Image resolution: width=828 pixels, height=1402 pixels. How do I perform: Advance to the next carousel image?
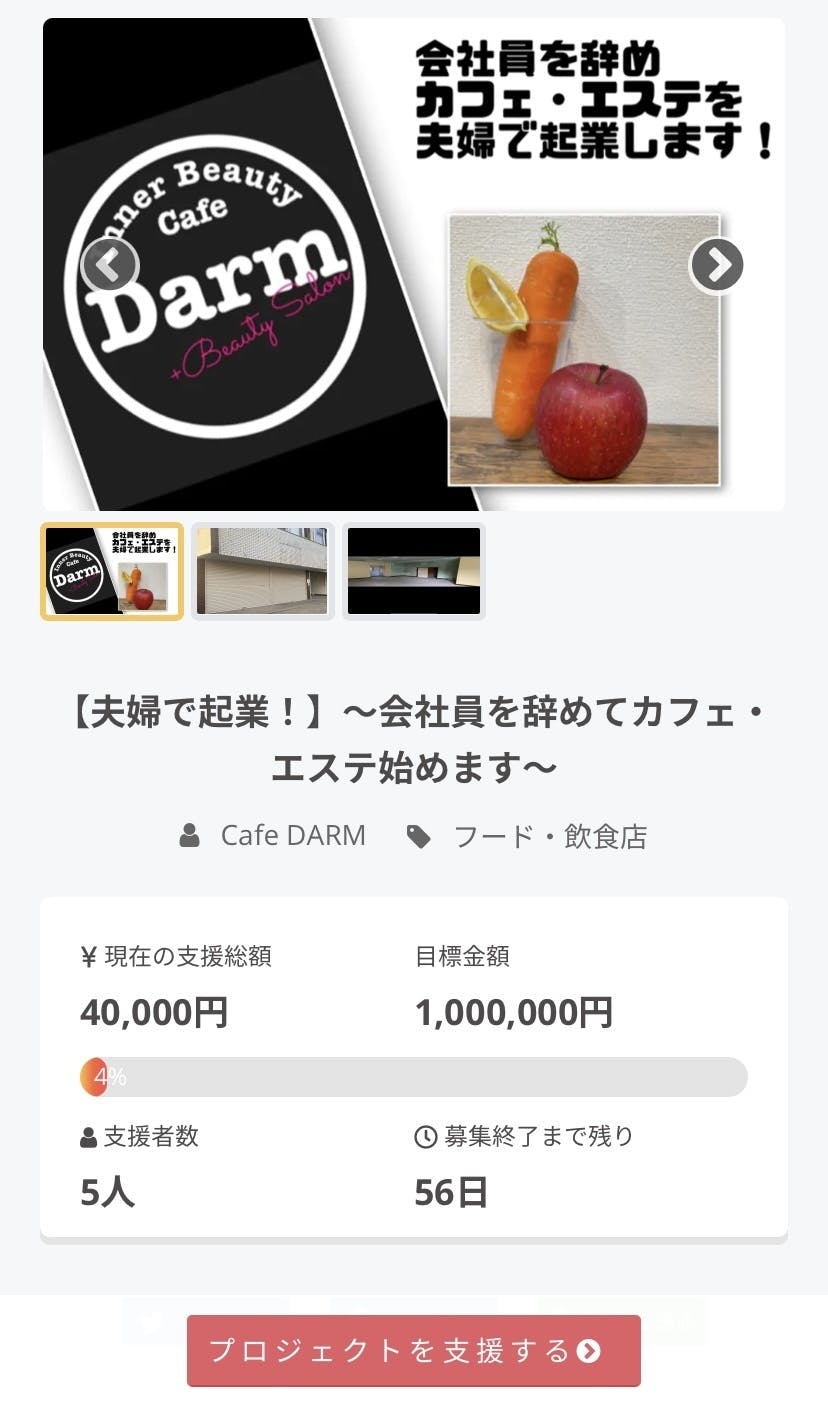(x=717, y=265)
